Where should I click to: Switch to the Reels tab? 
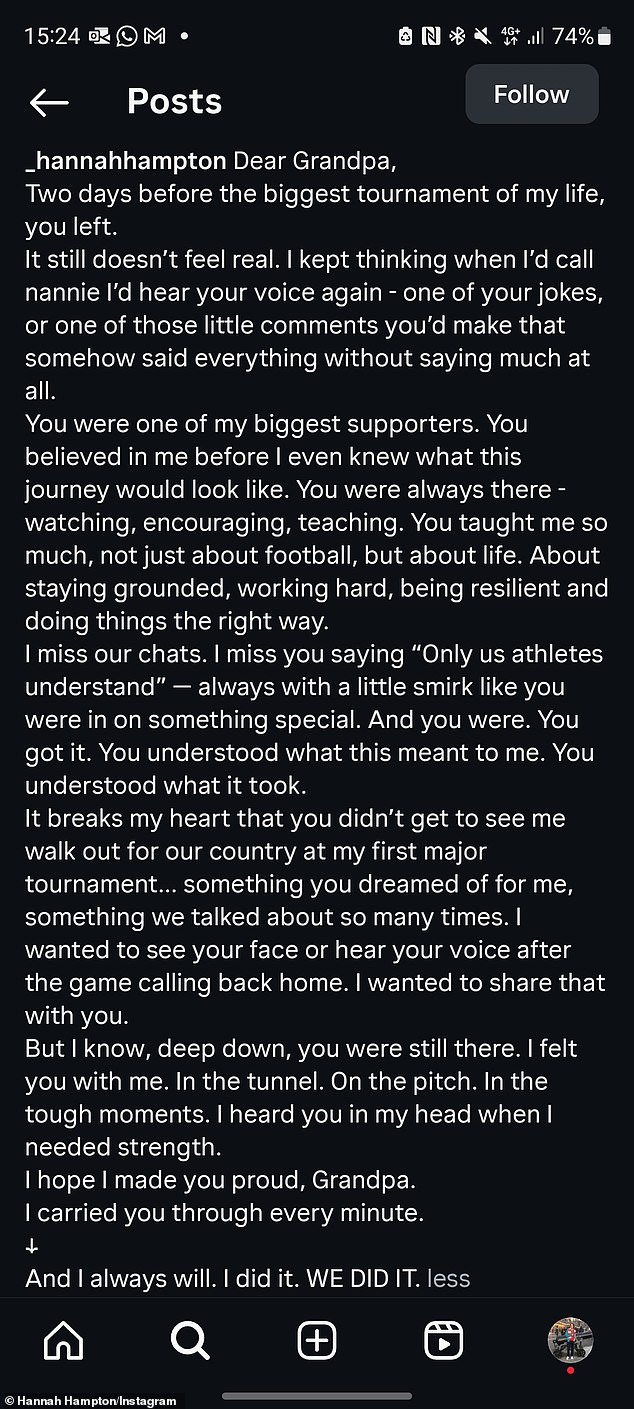443,1341
